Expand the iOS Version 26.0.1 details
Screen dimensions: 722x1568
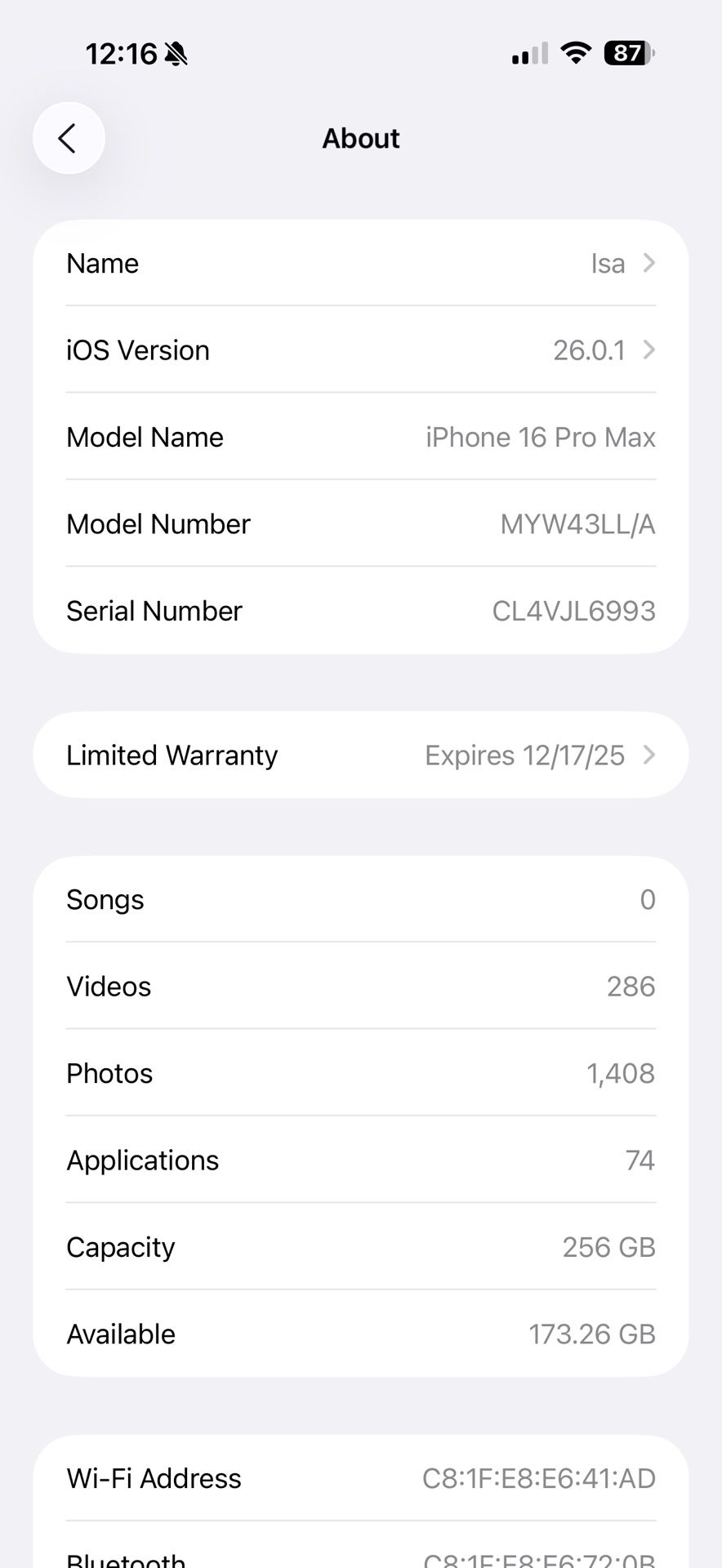point(361,350)
